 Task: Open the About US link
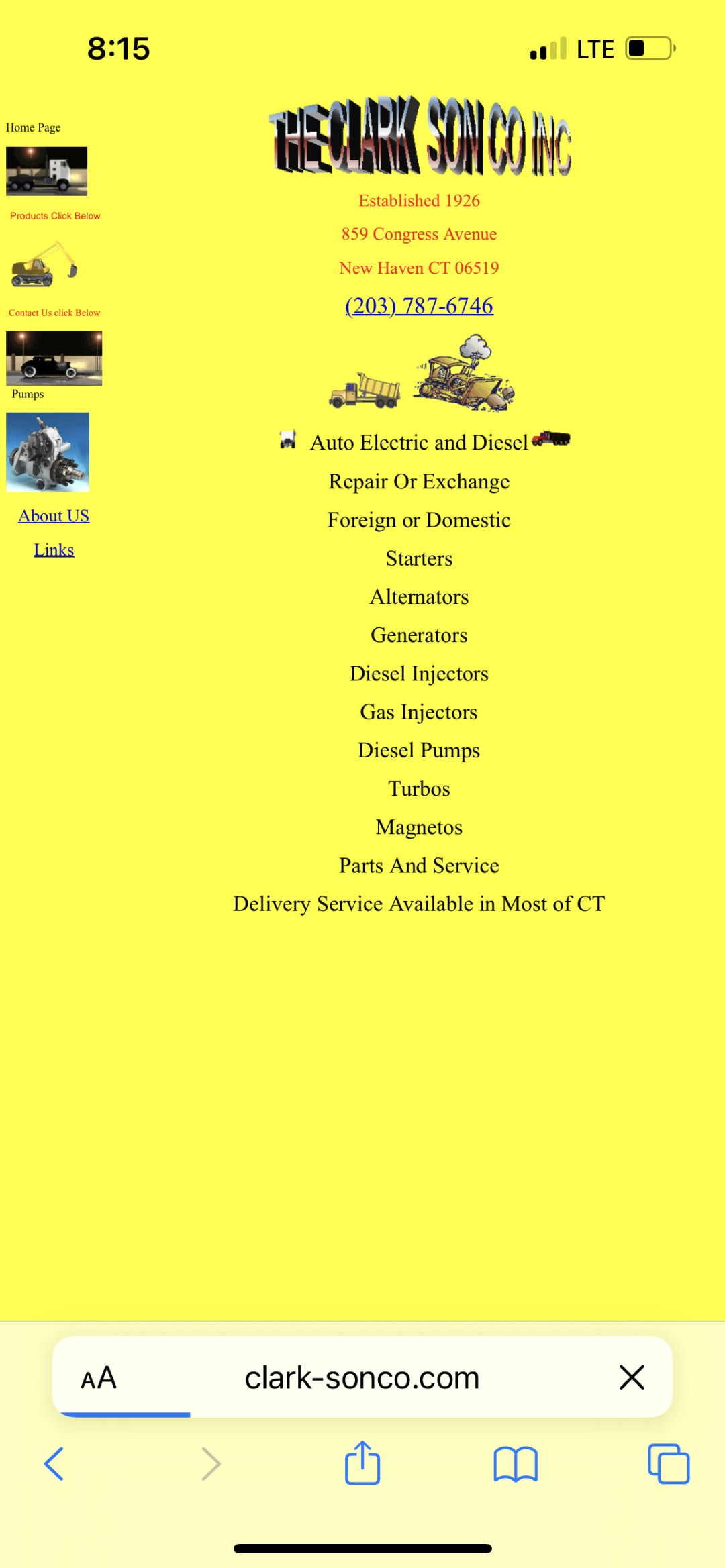[54, 516]
